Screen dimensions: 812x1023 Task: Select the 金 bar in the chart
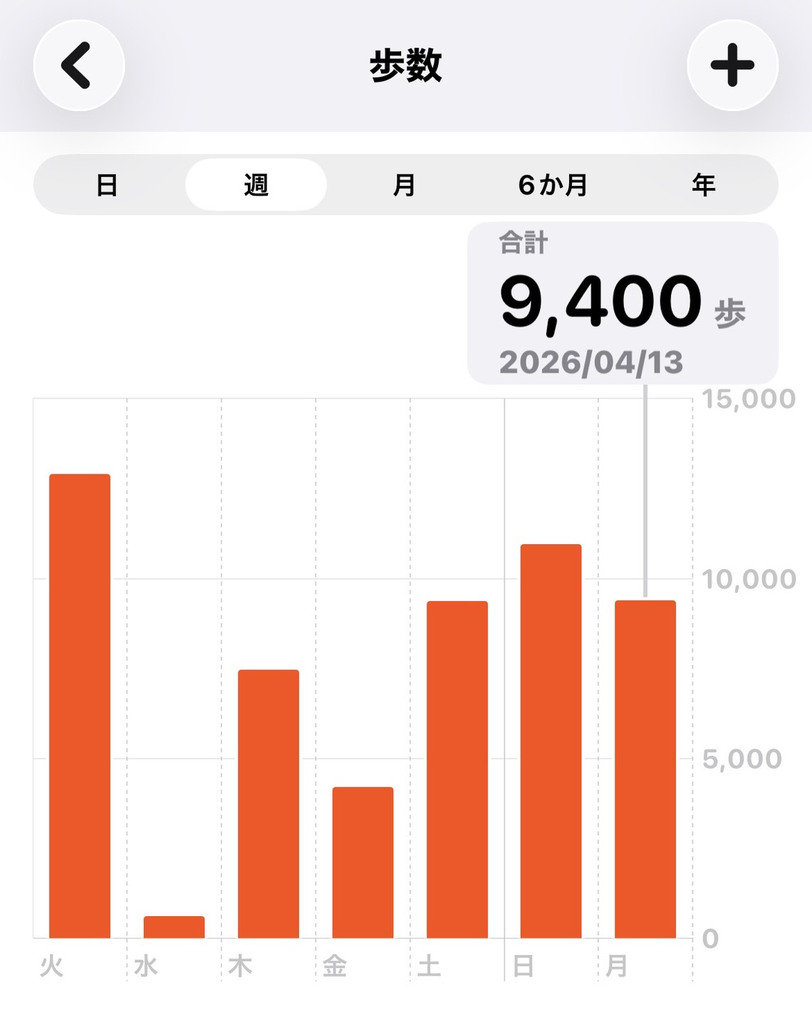click(x=363, y=862)
